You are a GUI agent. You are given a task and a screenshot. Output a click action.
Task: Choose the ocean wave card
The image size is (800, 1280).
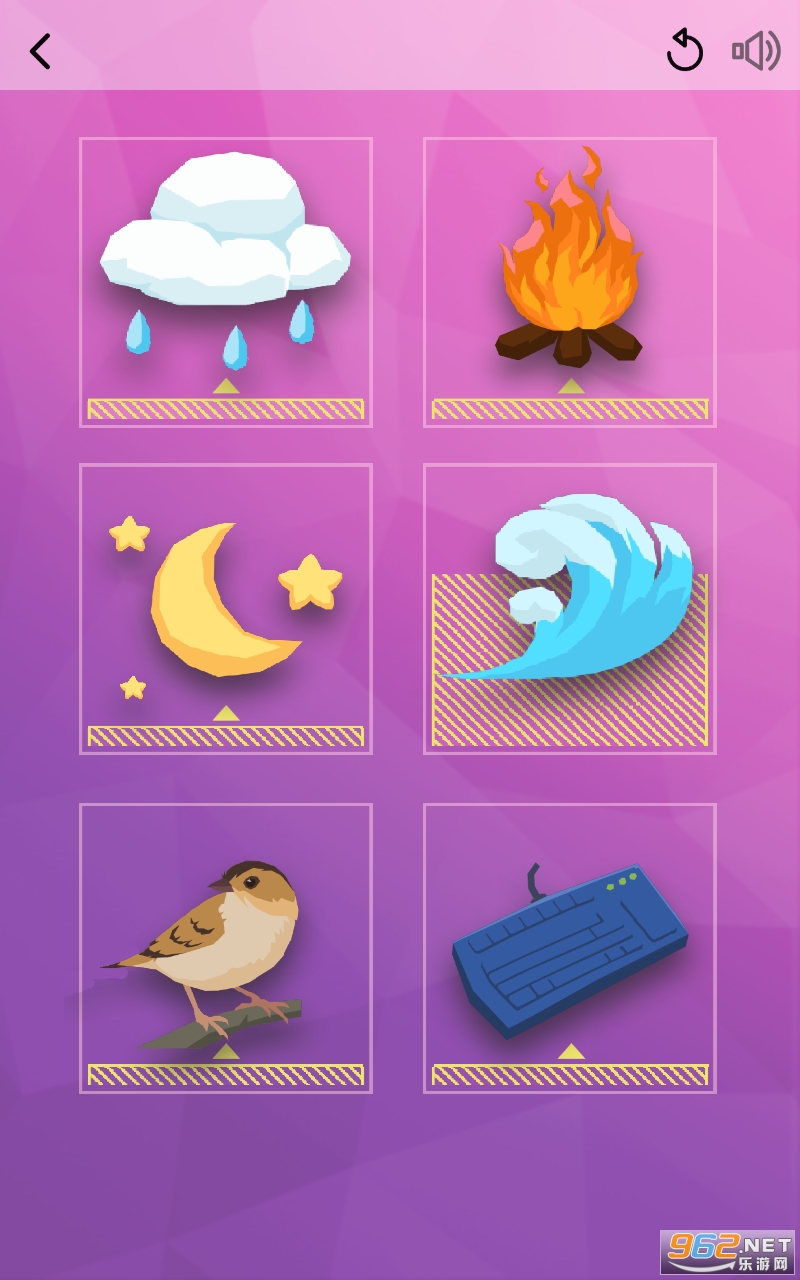click(x=570, y=608)
